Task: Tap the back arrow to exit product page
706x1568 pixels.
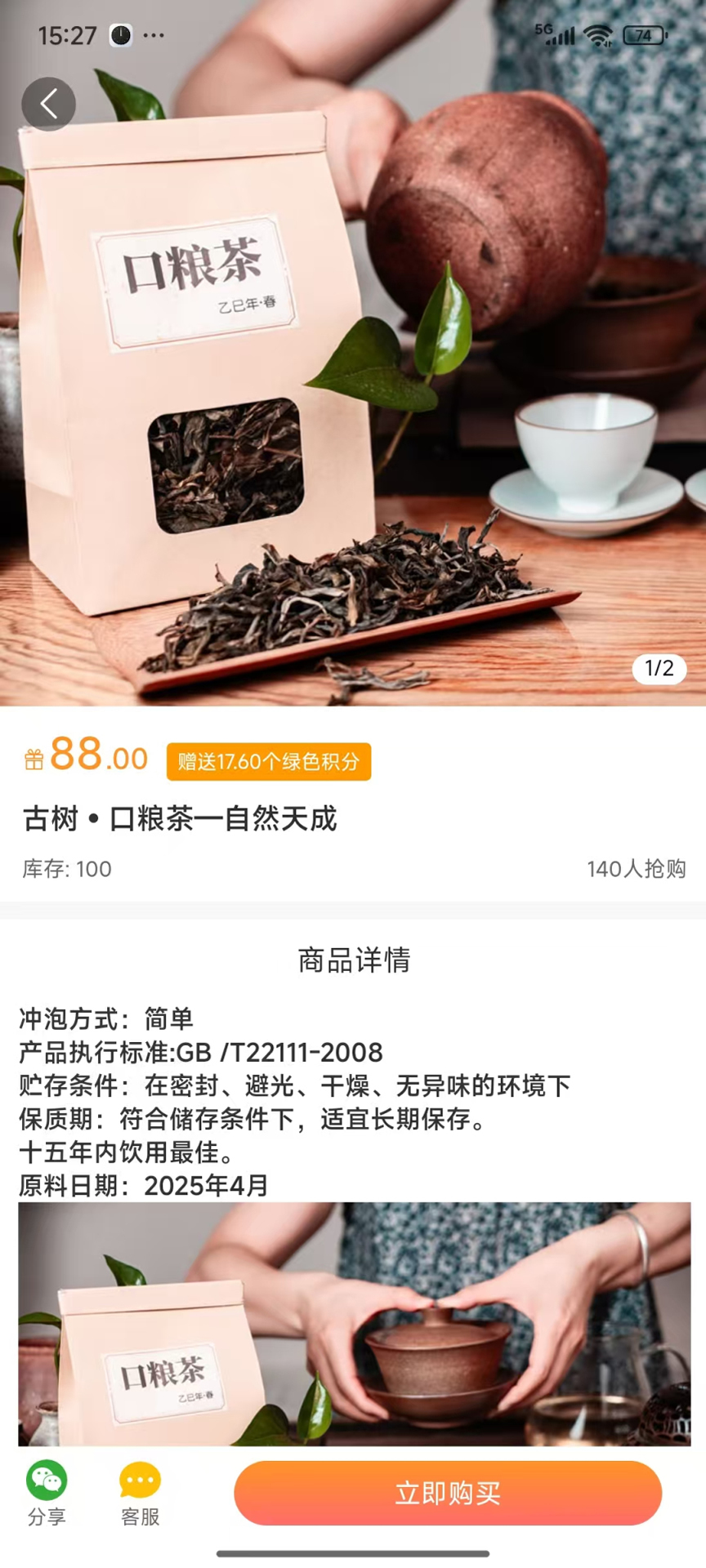Action: [x=48, y=103]
